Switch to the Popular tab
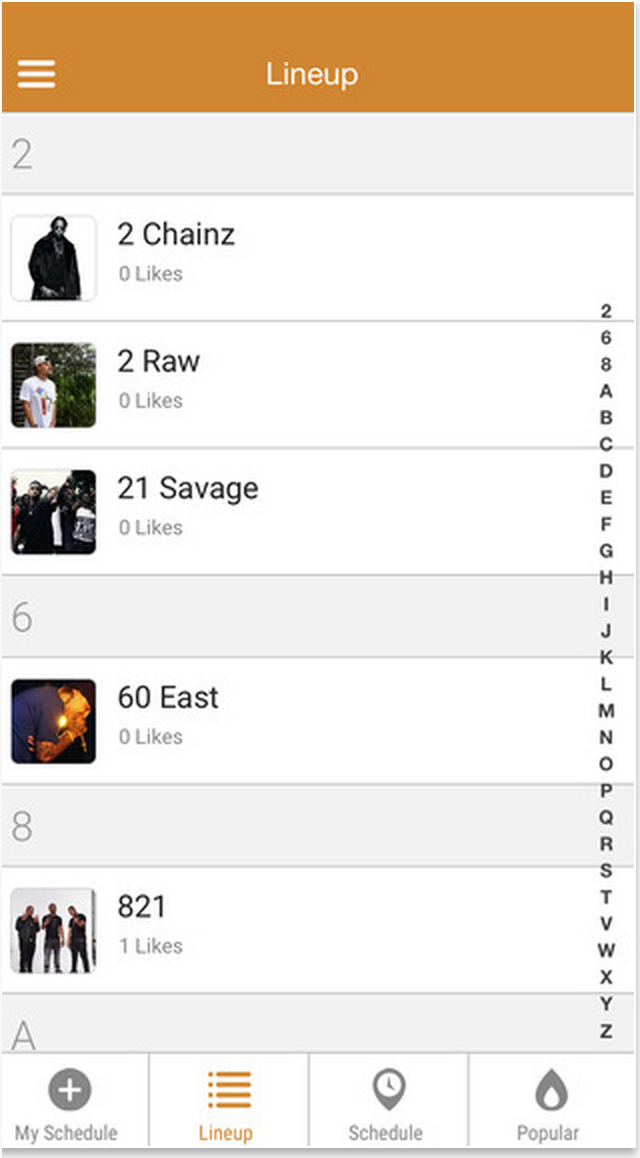This screenshot has height=1158, width=640. 550,1105
